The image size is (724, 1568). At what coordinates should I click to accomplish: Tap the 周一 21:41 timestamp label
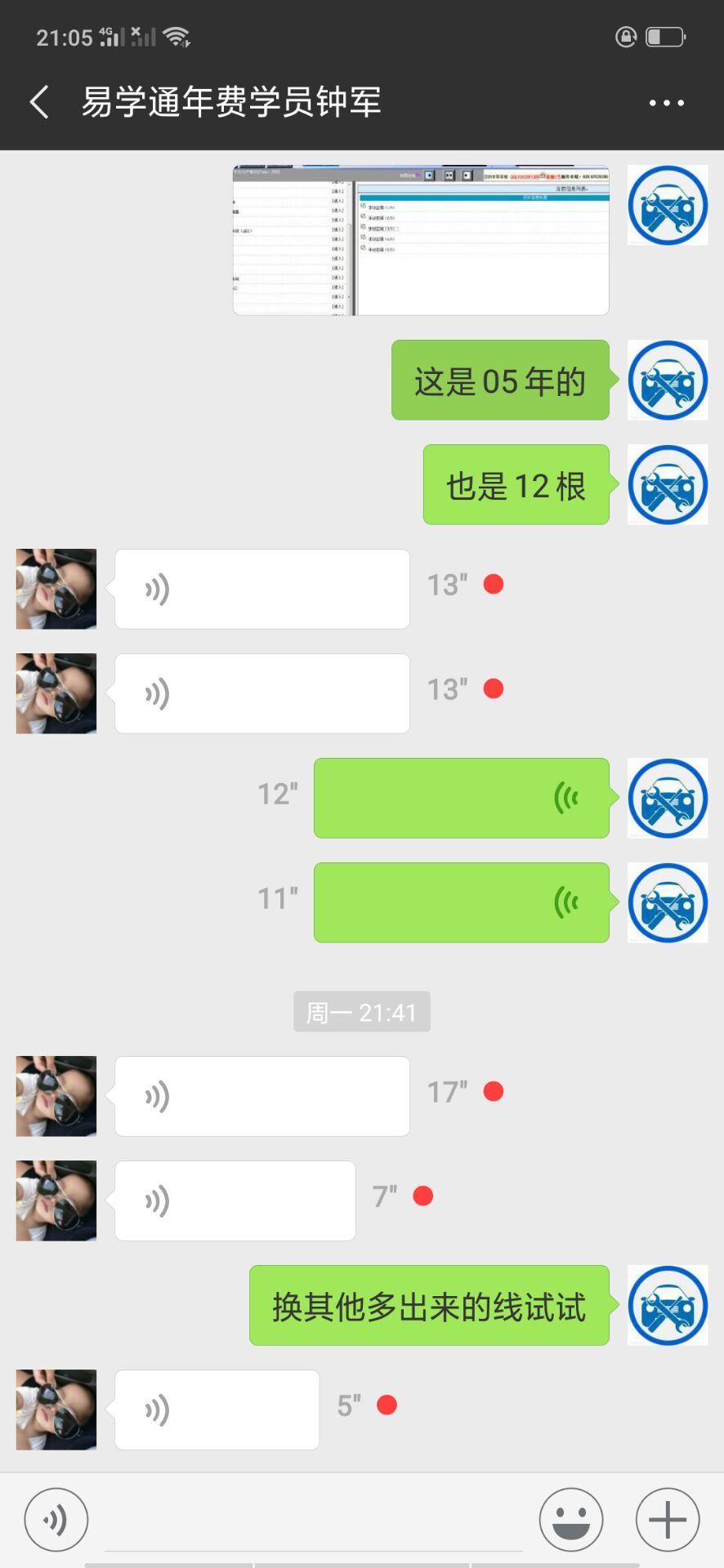361,1011
